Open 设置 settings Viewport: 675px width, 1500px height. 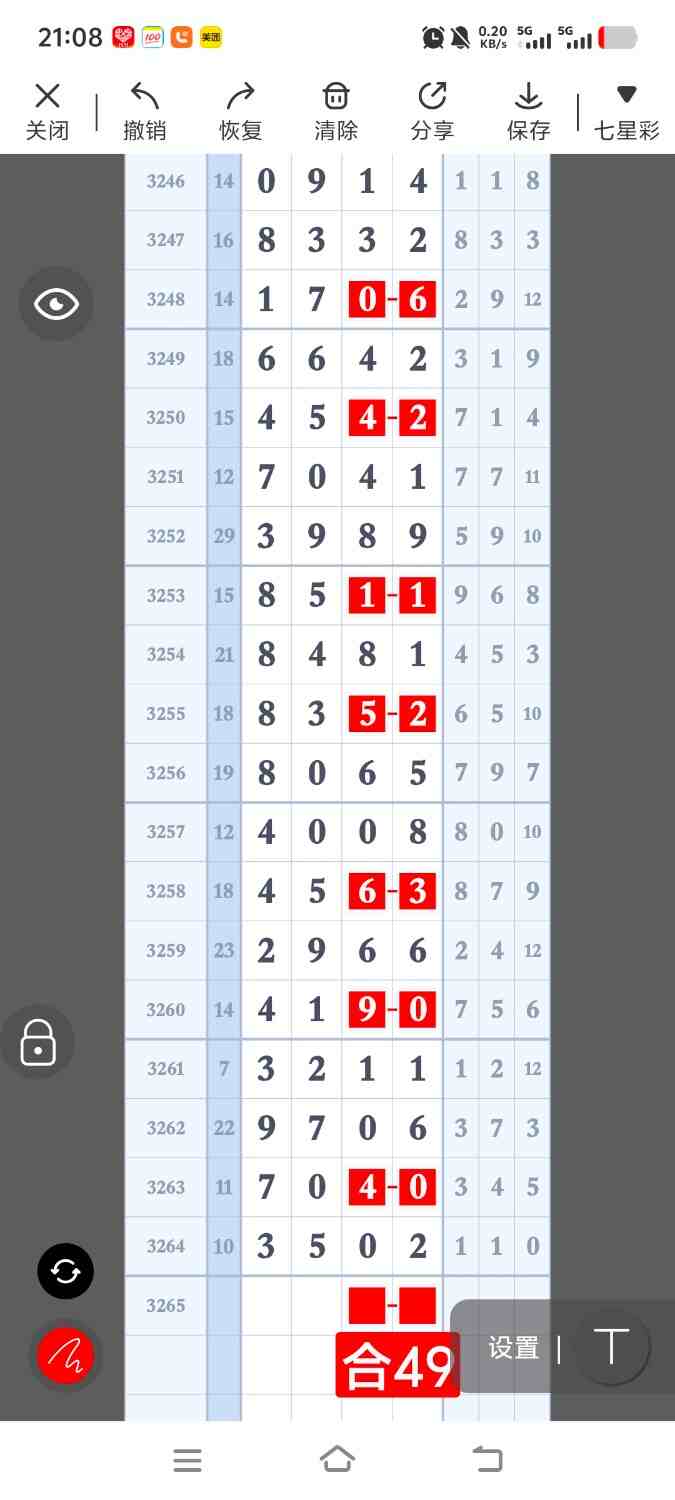coord(514,1348)
